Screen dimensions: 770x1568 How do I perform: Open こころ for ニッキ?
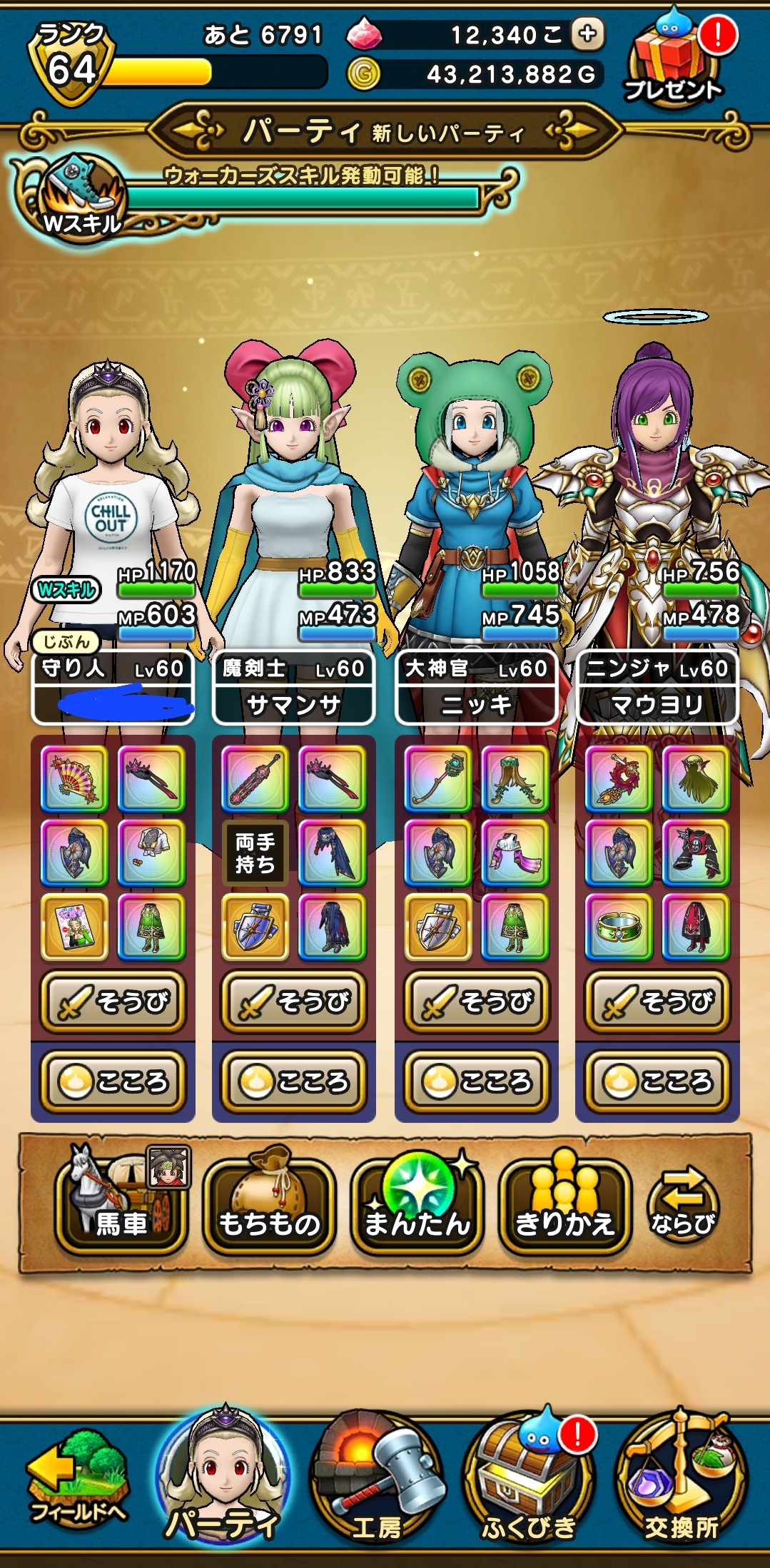pos(476,1082)
